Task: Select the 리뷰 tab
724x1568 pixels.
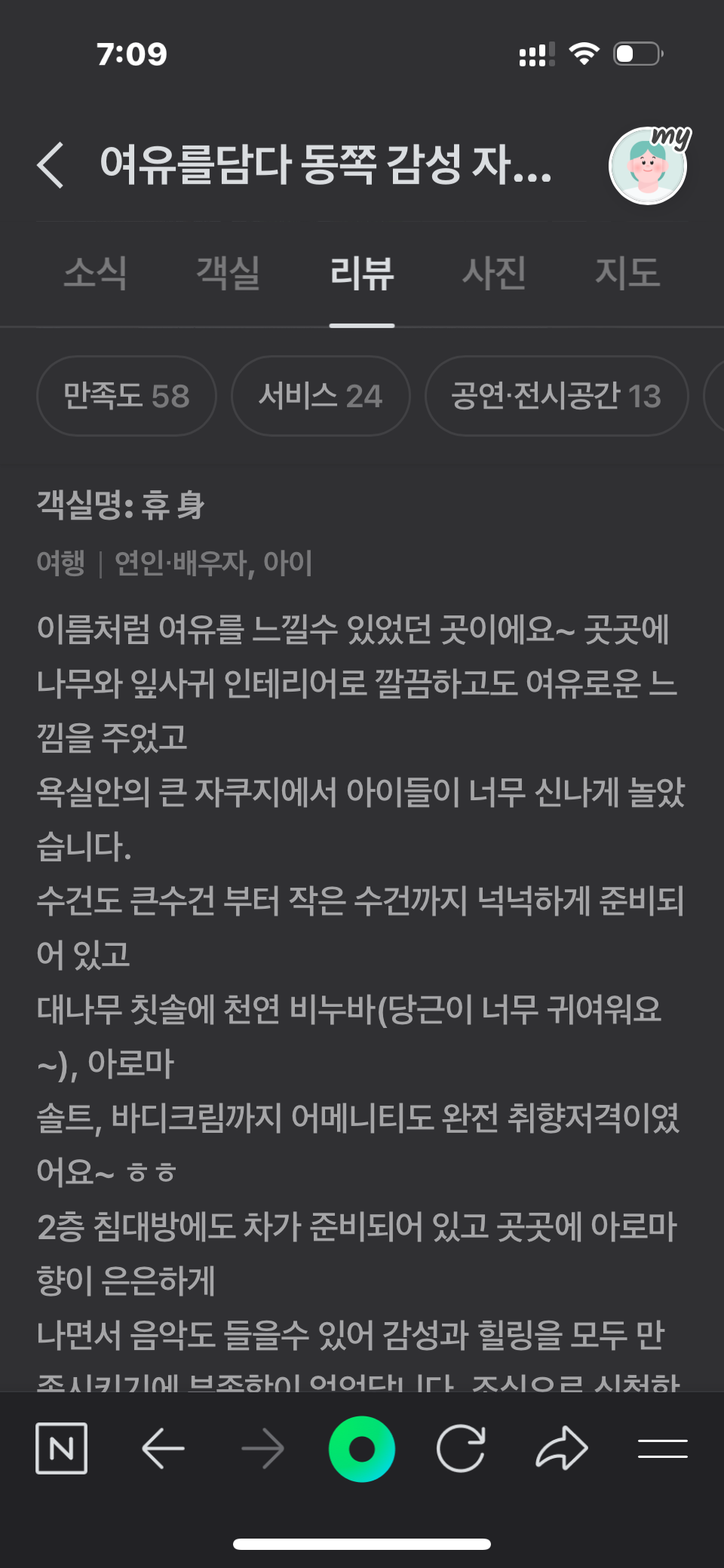Action: pos(362,273)
